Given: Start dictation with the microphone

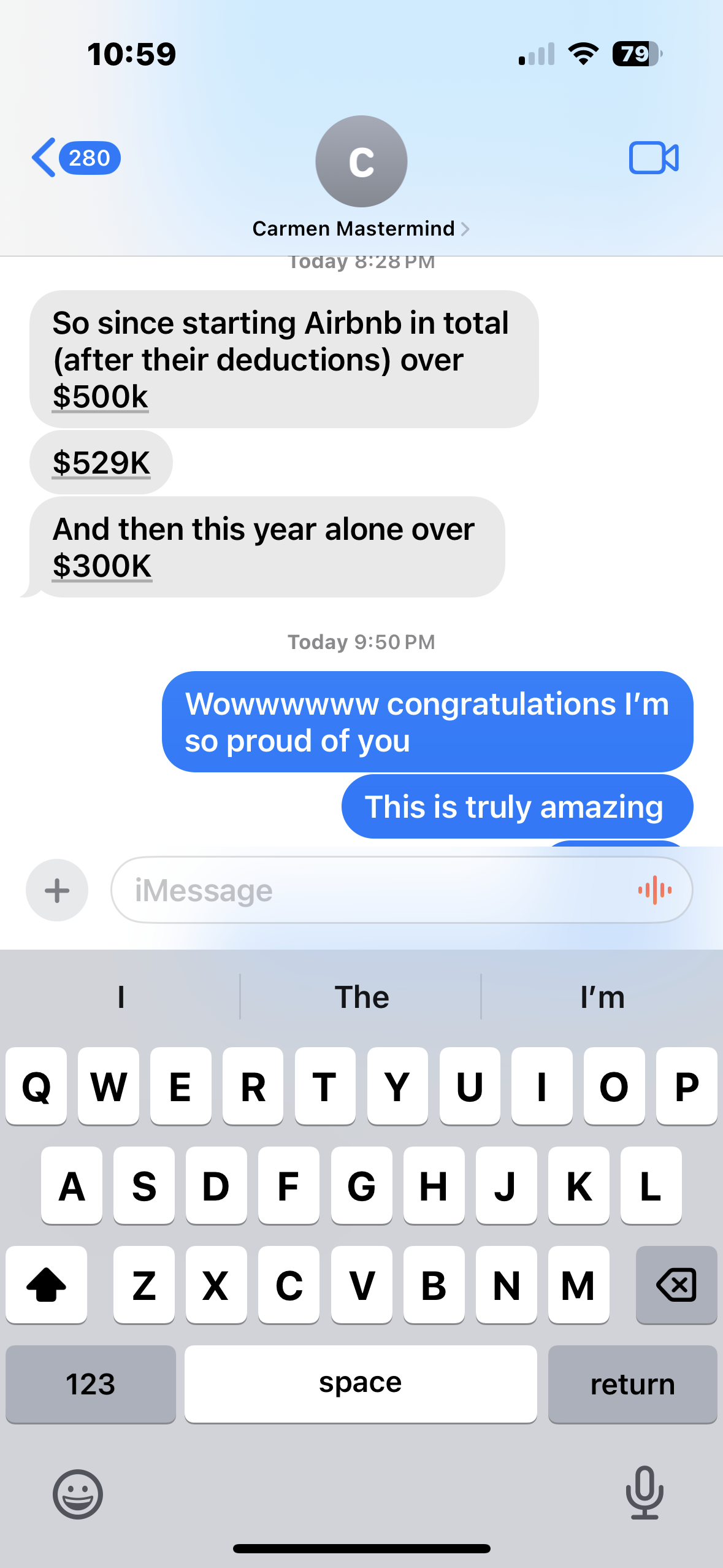Looking at the screenshot, I should point(645,1493).
